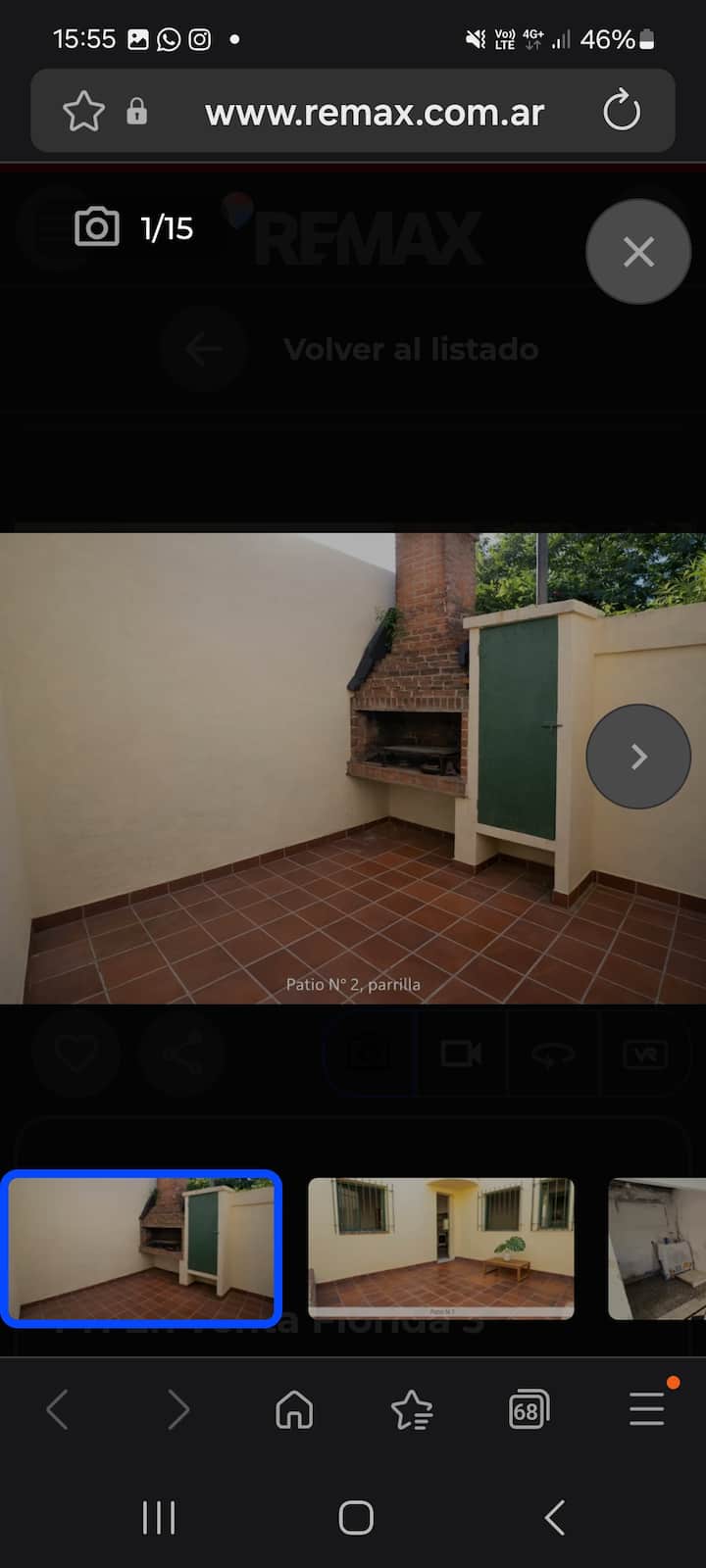Show the next listing photo
The width and height of the screenshot is (706, 1568).
click(x=638, y=757)
